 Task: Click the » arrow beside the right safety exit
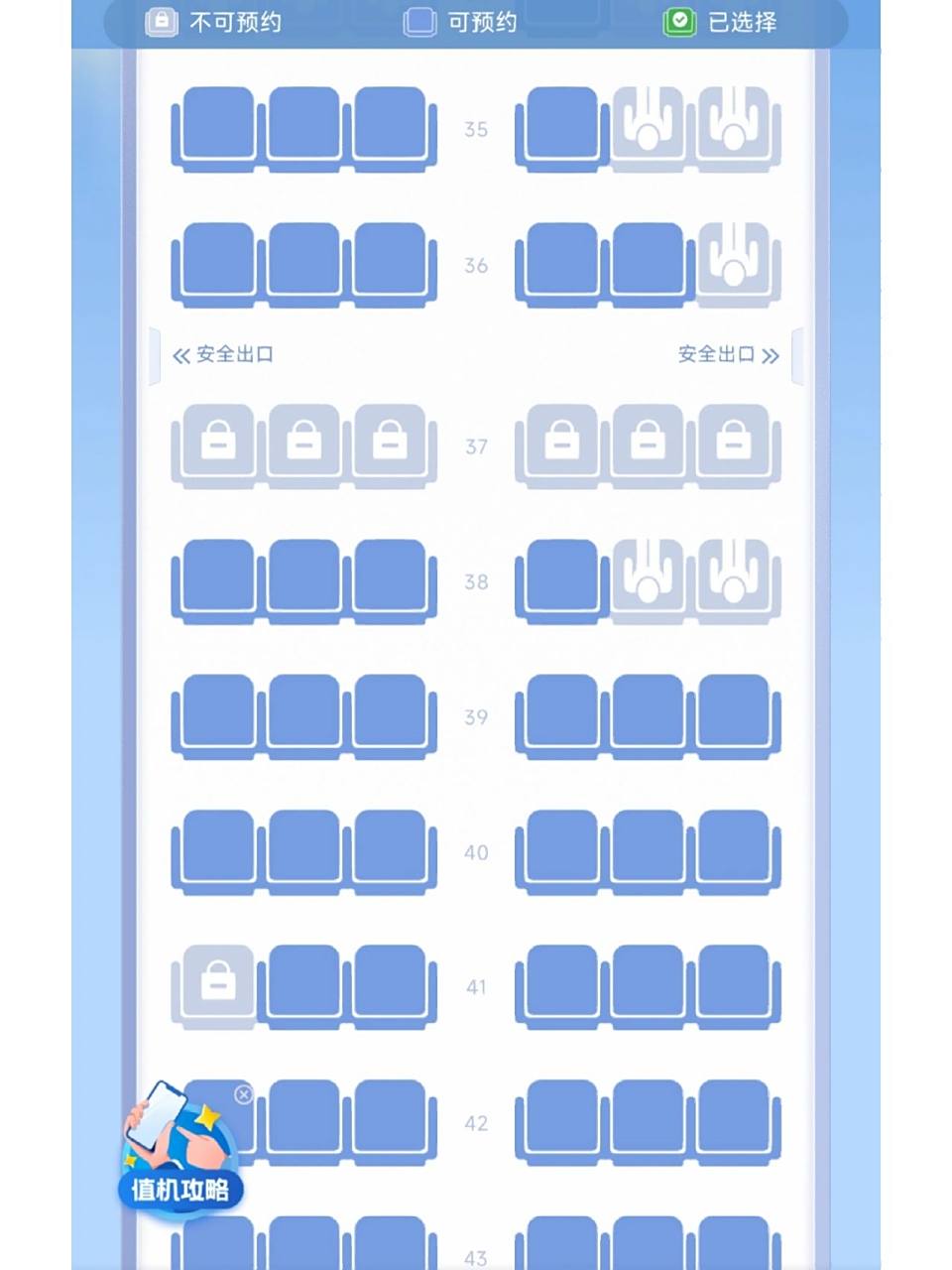click(772, 354)
